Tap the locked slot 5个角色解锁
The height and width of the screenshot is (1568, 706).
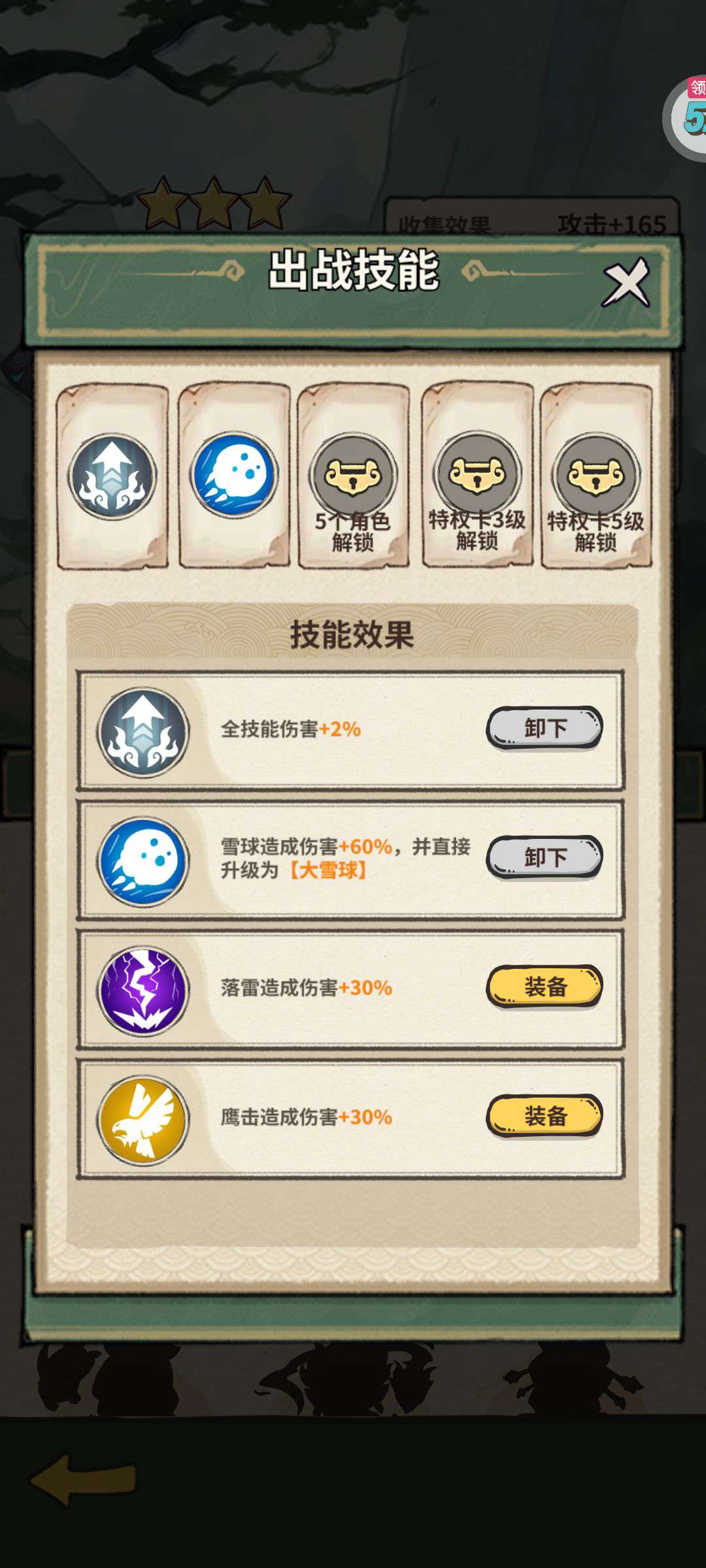tap(353, 476)
